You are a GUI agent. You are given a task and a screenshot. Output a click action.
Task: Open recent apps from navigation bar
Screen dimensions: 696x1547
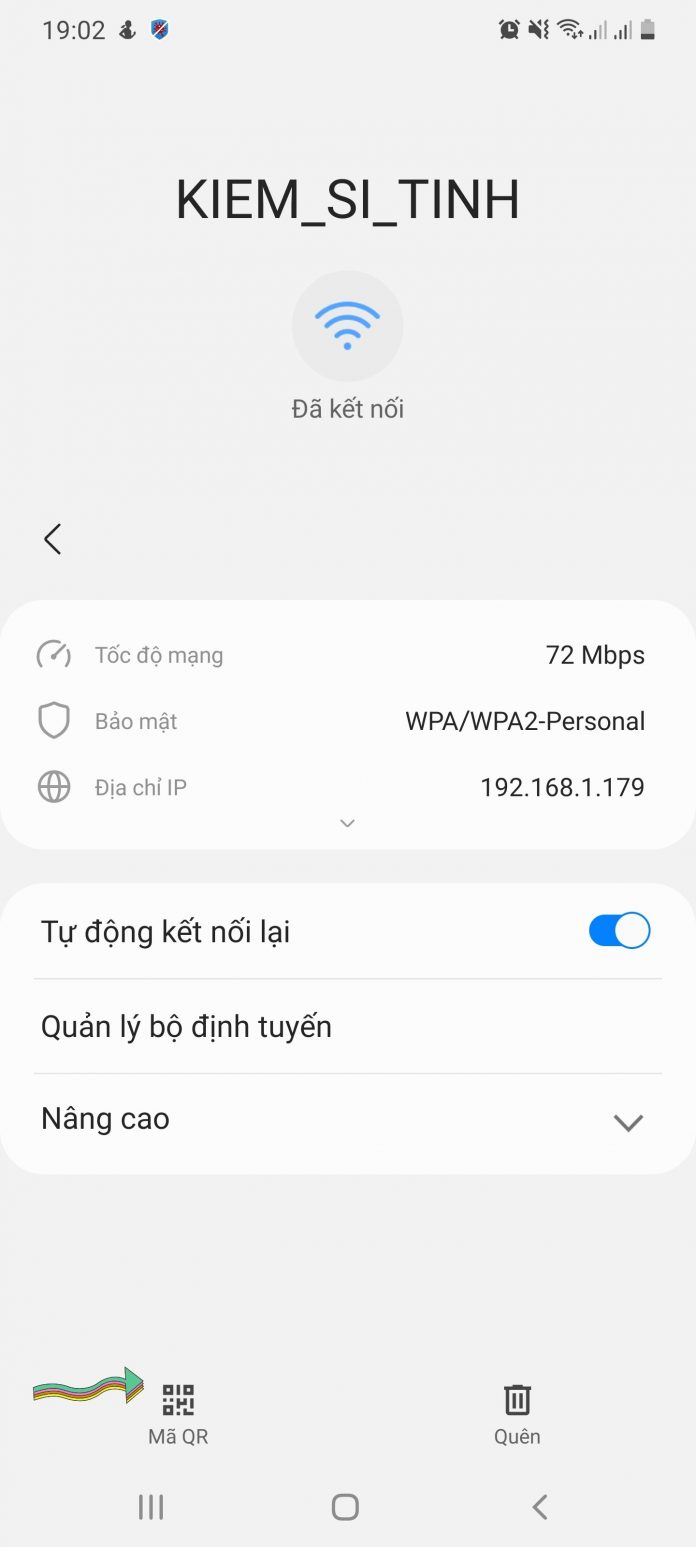pyautogui.click(x=151, y=1507)
